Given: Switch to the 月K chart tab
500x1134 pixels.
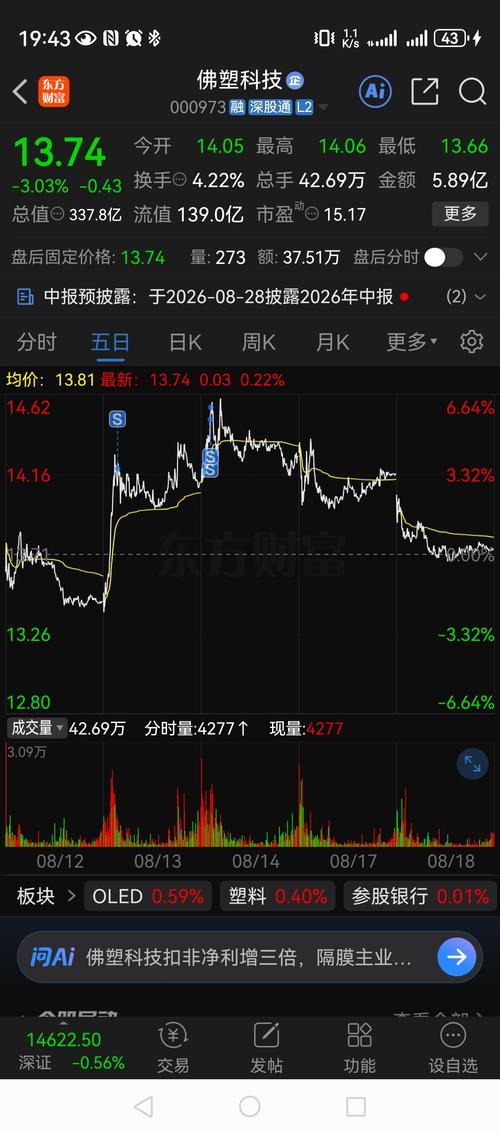Looking at the screenshot, I should click(x=332, y=342).
